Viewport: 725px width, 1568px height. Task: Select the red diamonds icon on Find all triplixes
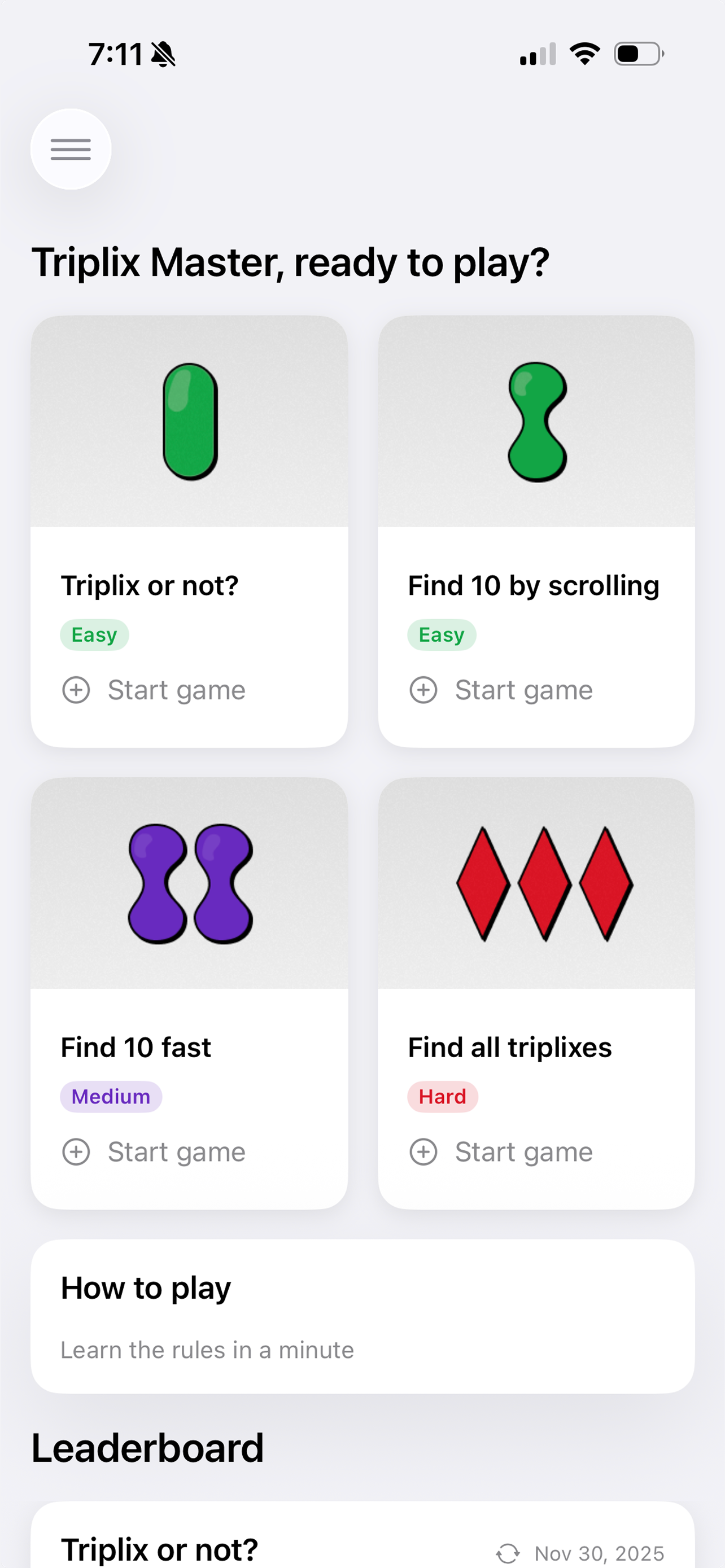point(544,886)
